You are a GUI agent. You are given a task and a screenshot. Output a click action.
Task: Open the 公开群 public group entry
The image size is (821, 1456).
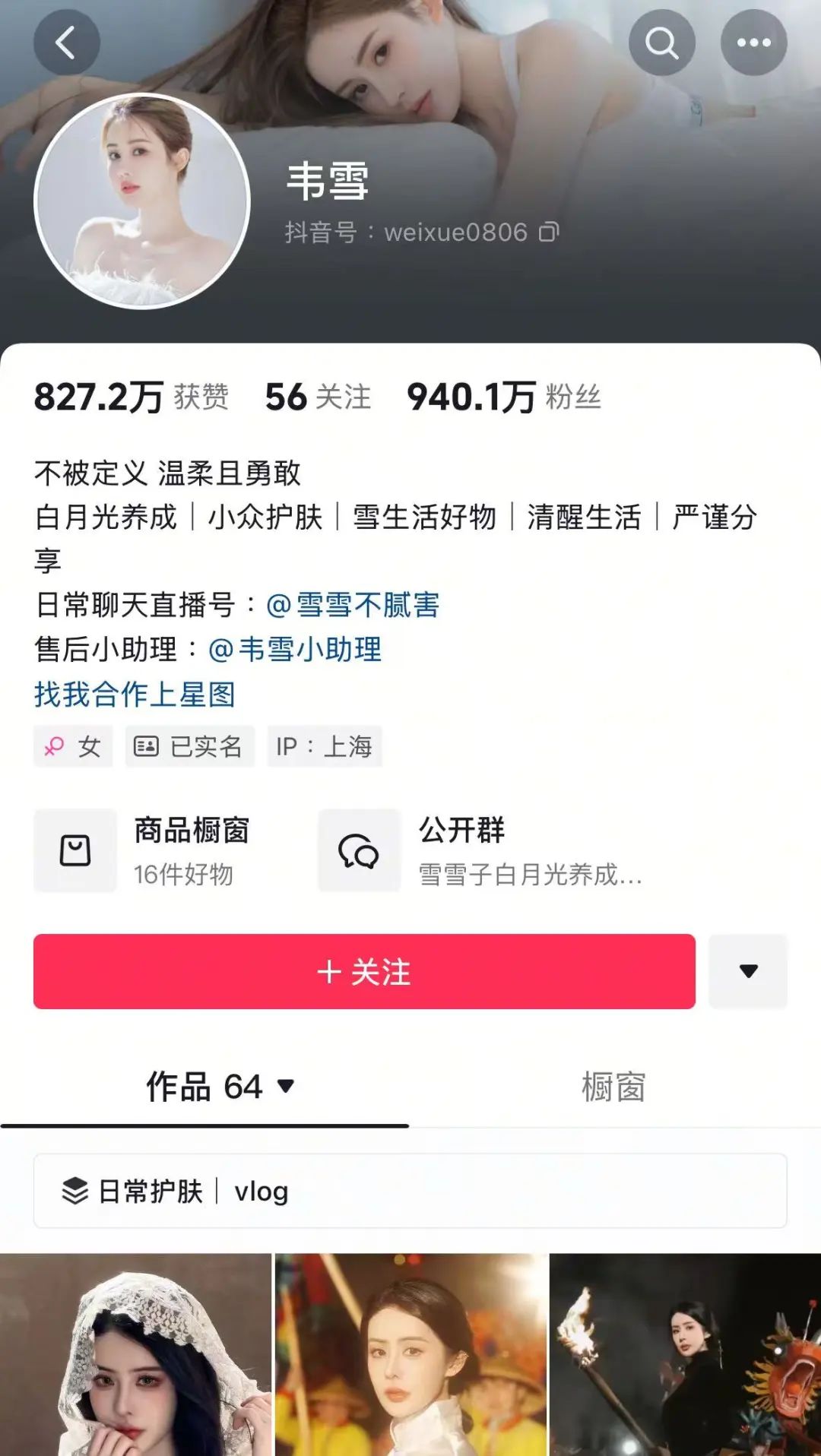[481, 850]
